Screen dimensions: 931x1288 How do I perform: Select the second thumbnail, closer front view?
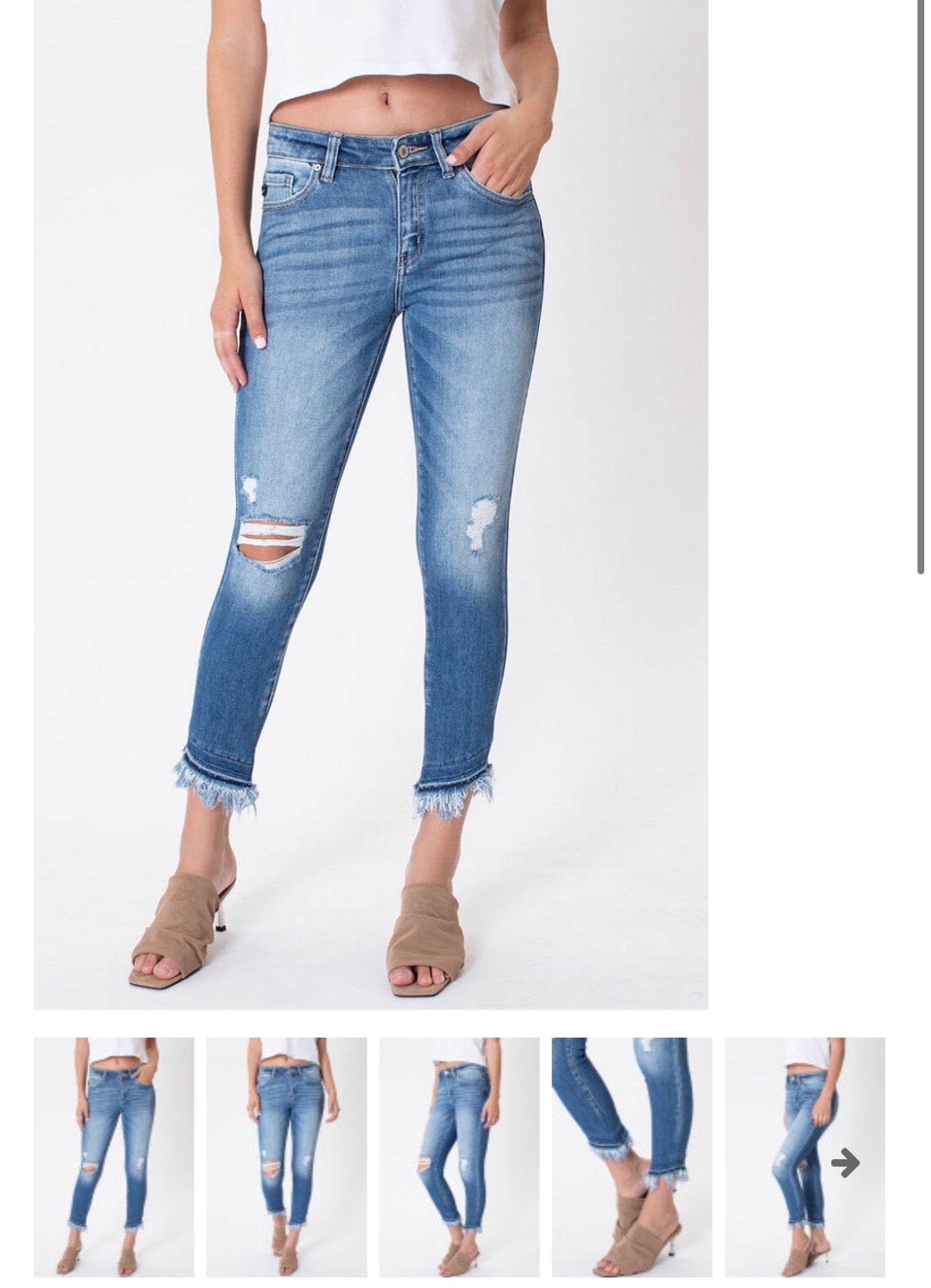coord(286,1156)
